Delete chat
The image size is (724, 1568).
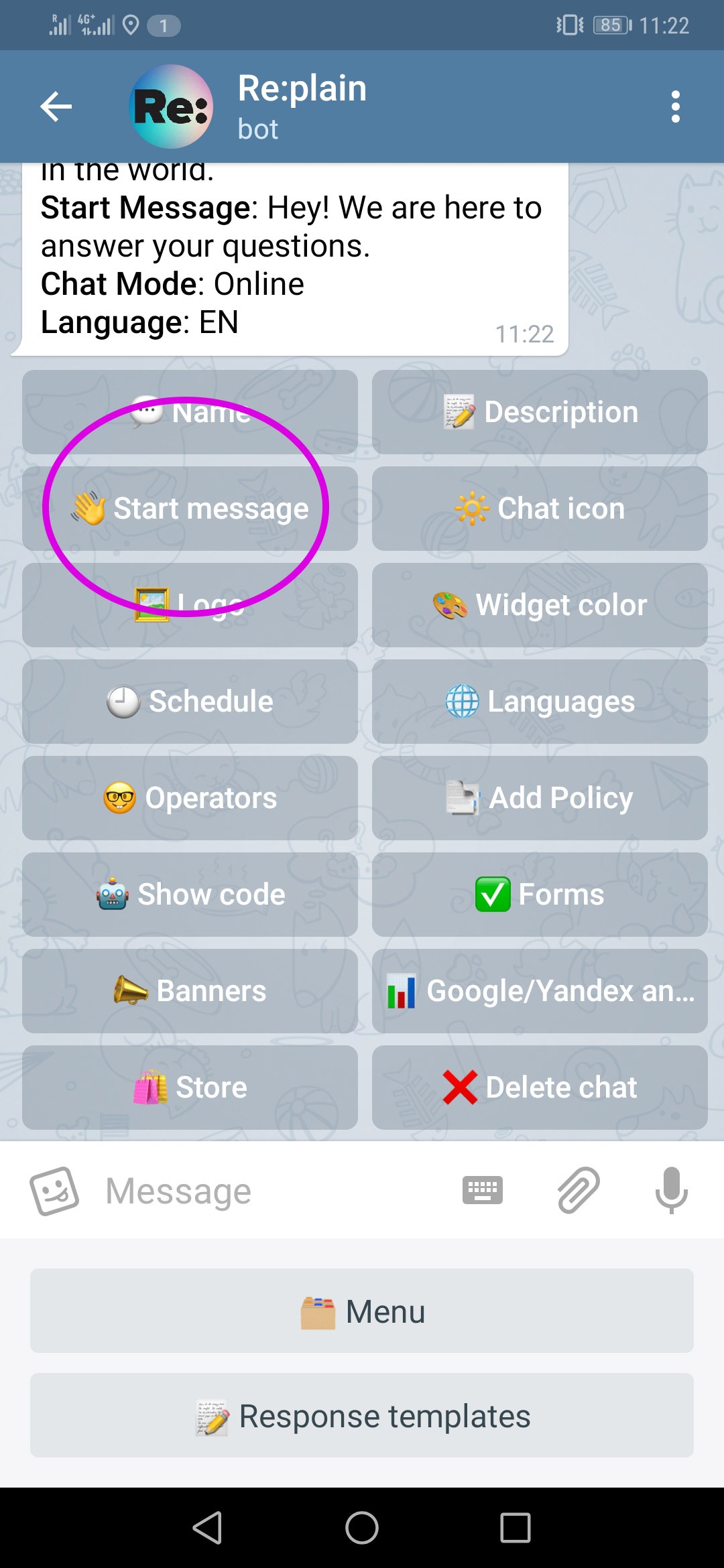point(540,1088)
